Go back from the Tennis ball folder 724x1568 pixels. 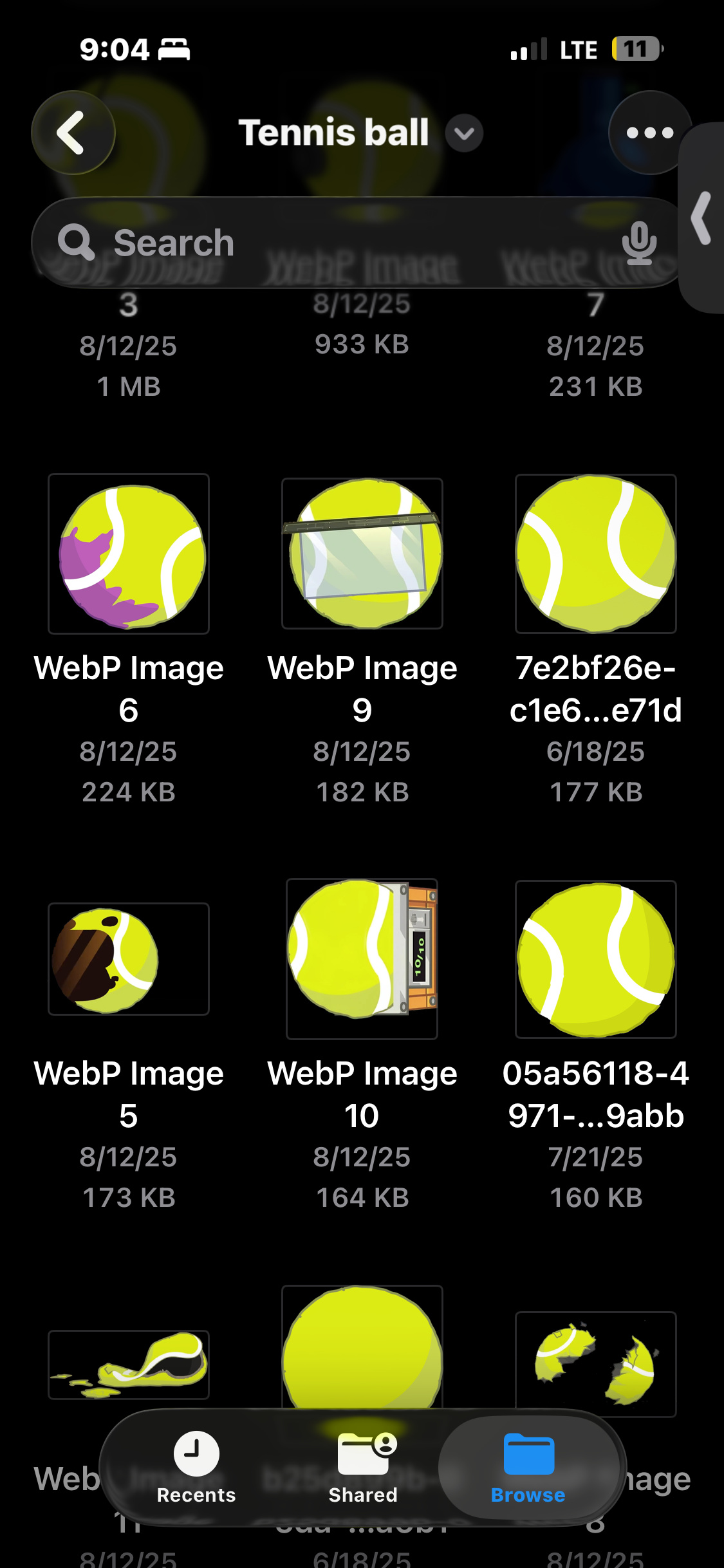[73, 133]
